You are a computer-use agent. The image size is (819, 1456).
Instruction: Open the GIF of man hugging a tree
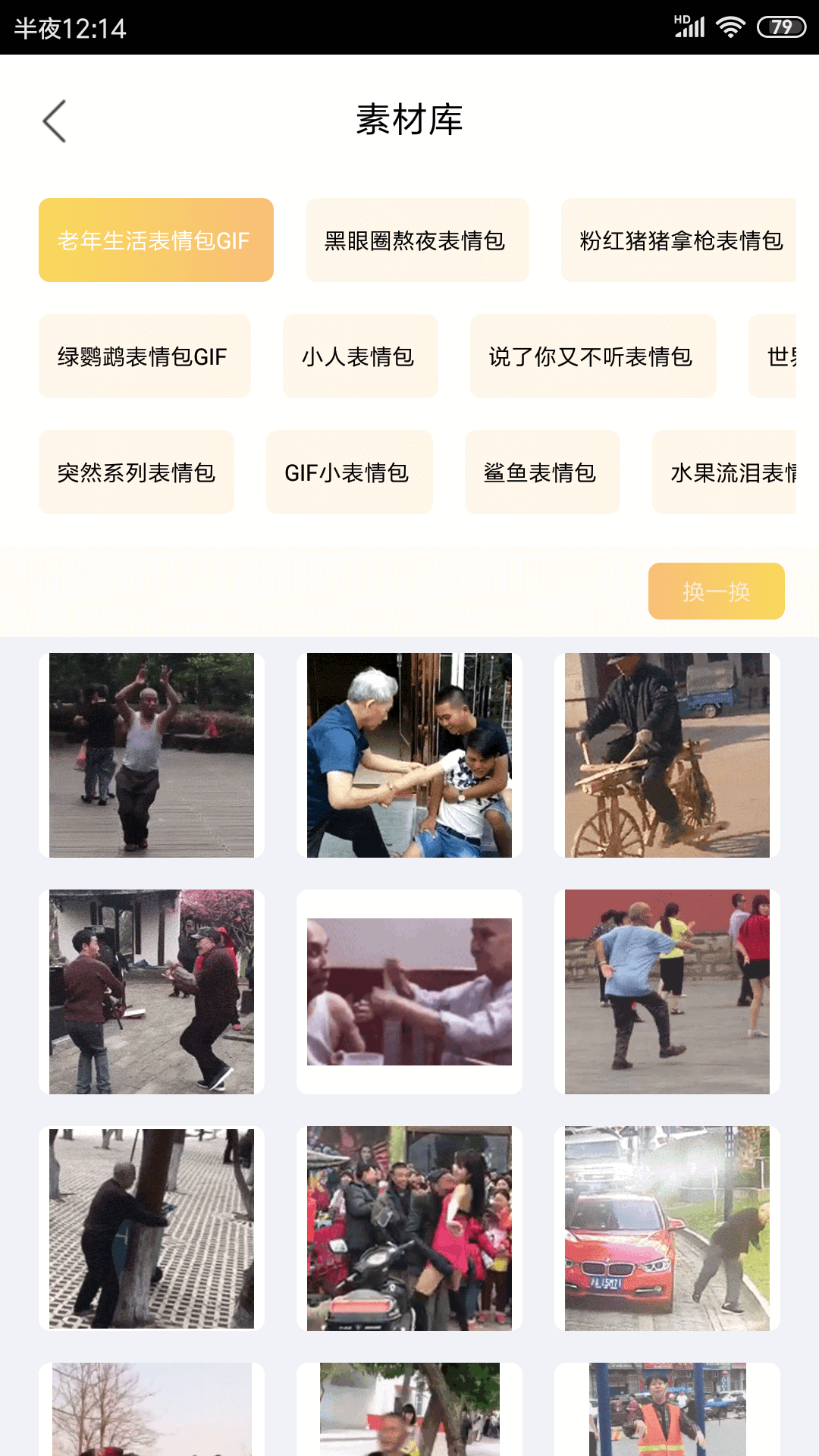point(152,1228)
